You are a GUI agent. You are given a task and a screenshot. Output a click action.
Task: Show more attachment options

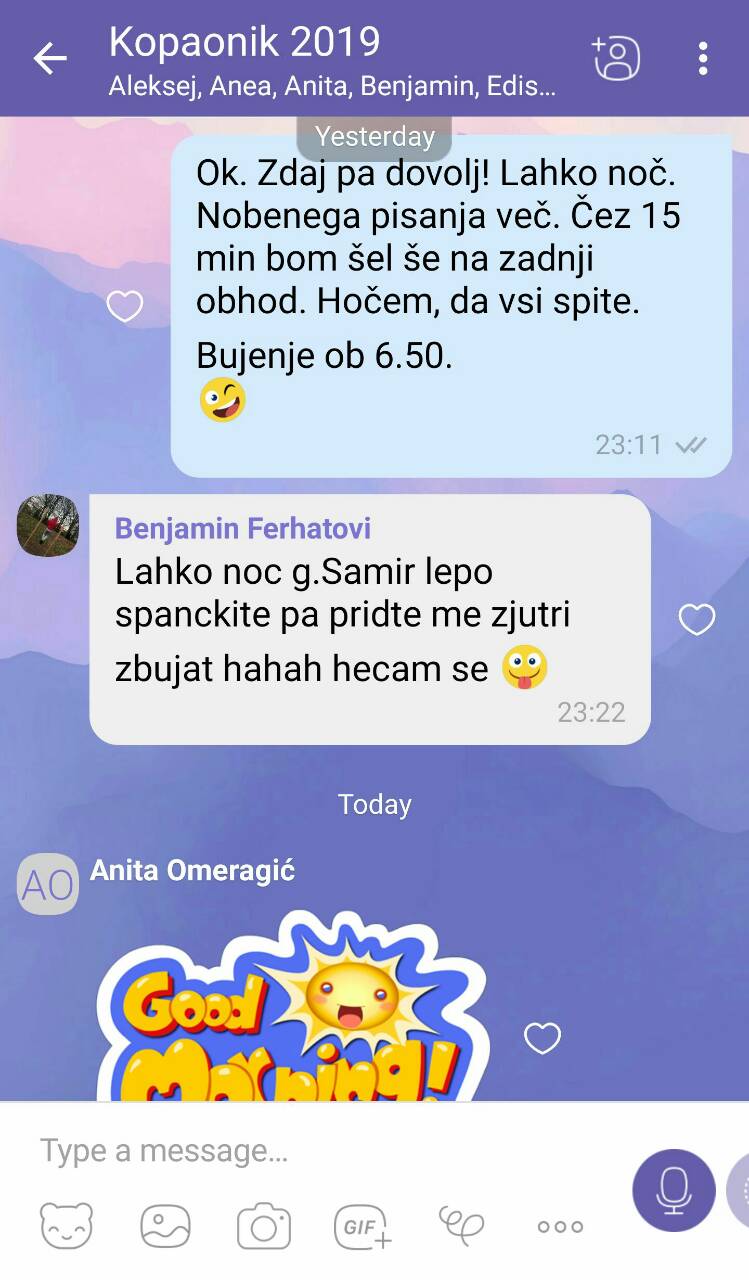[x=560, y=1227]
